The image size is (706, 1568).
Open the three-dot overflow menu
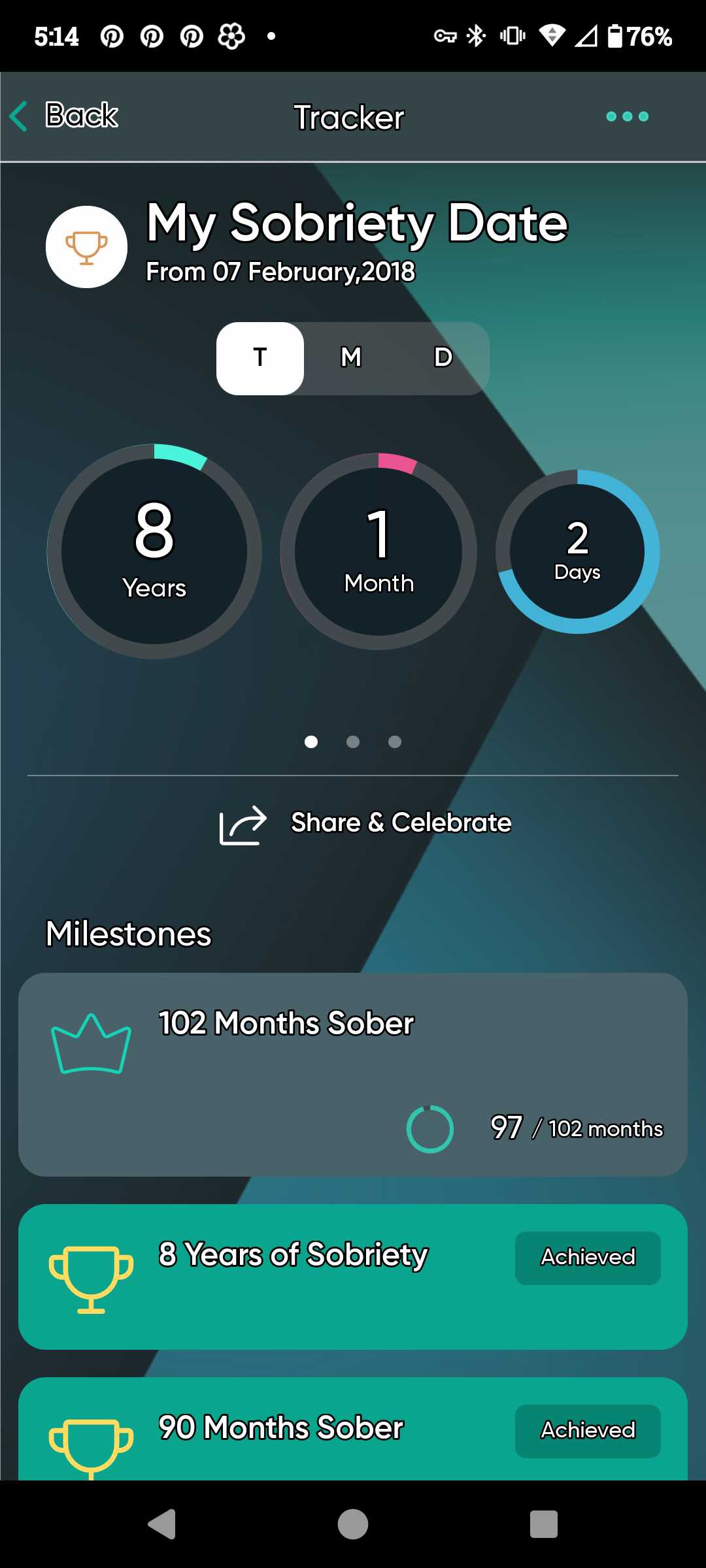[x=627, y=116]
